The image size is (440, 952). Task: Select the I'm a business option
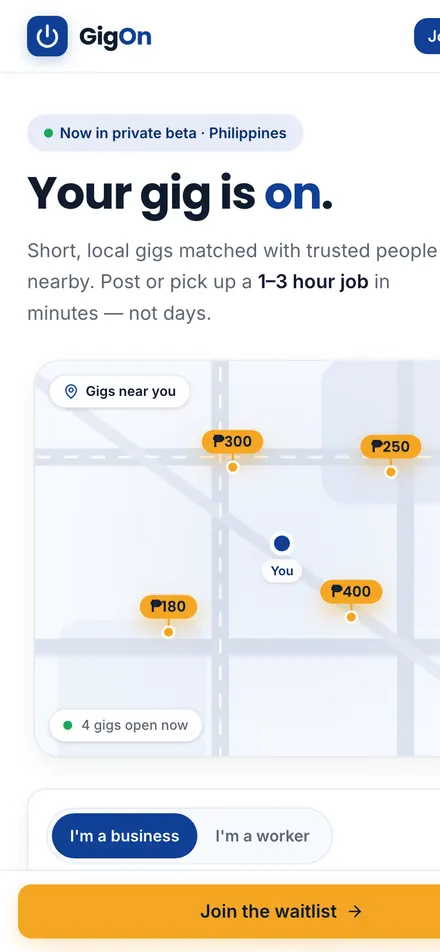click(x=124, y=836)
